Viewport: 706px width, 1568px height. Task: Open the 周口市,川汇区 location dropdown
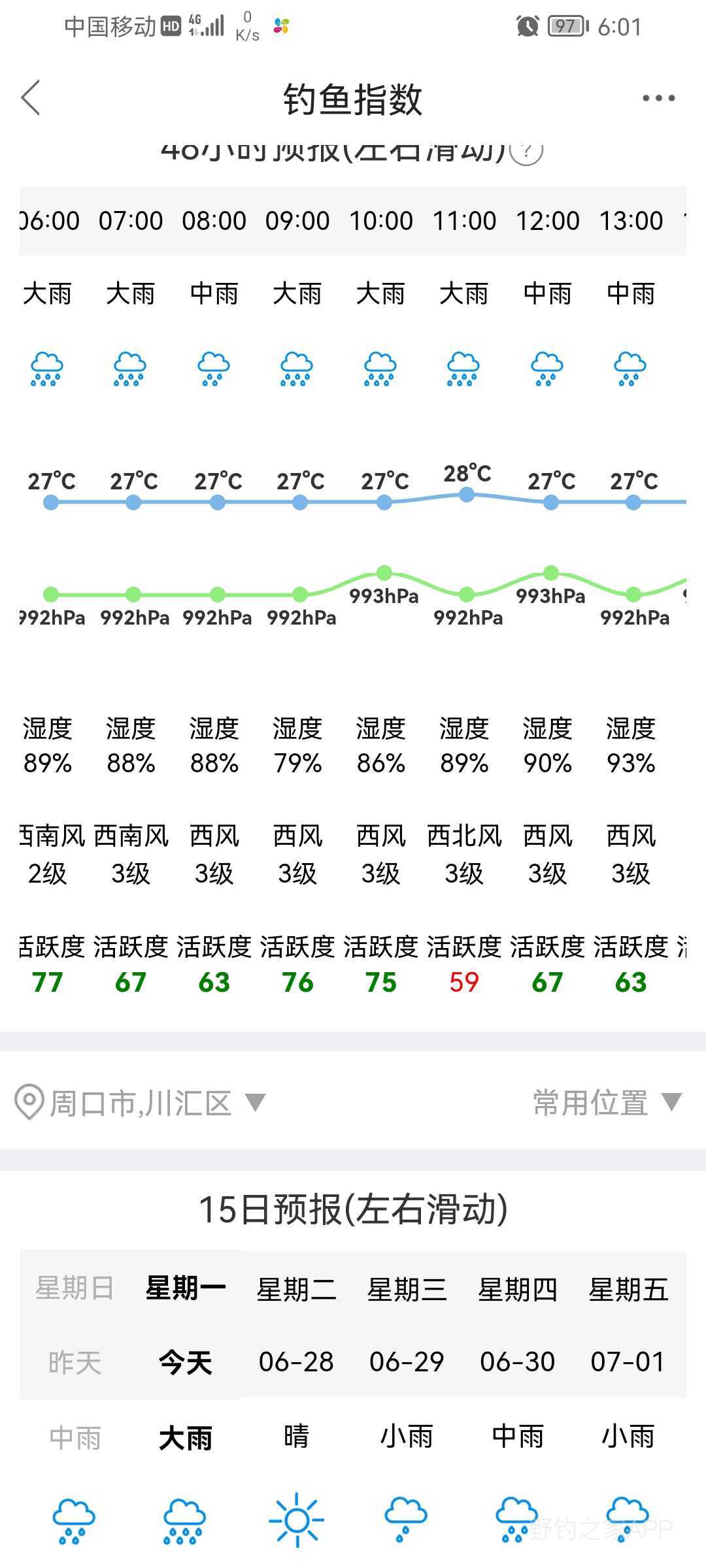point(141,1103)
